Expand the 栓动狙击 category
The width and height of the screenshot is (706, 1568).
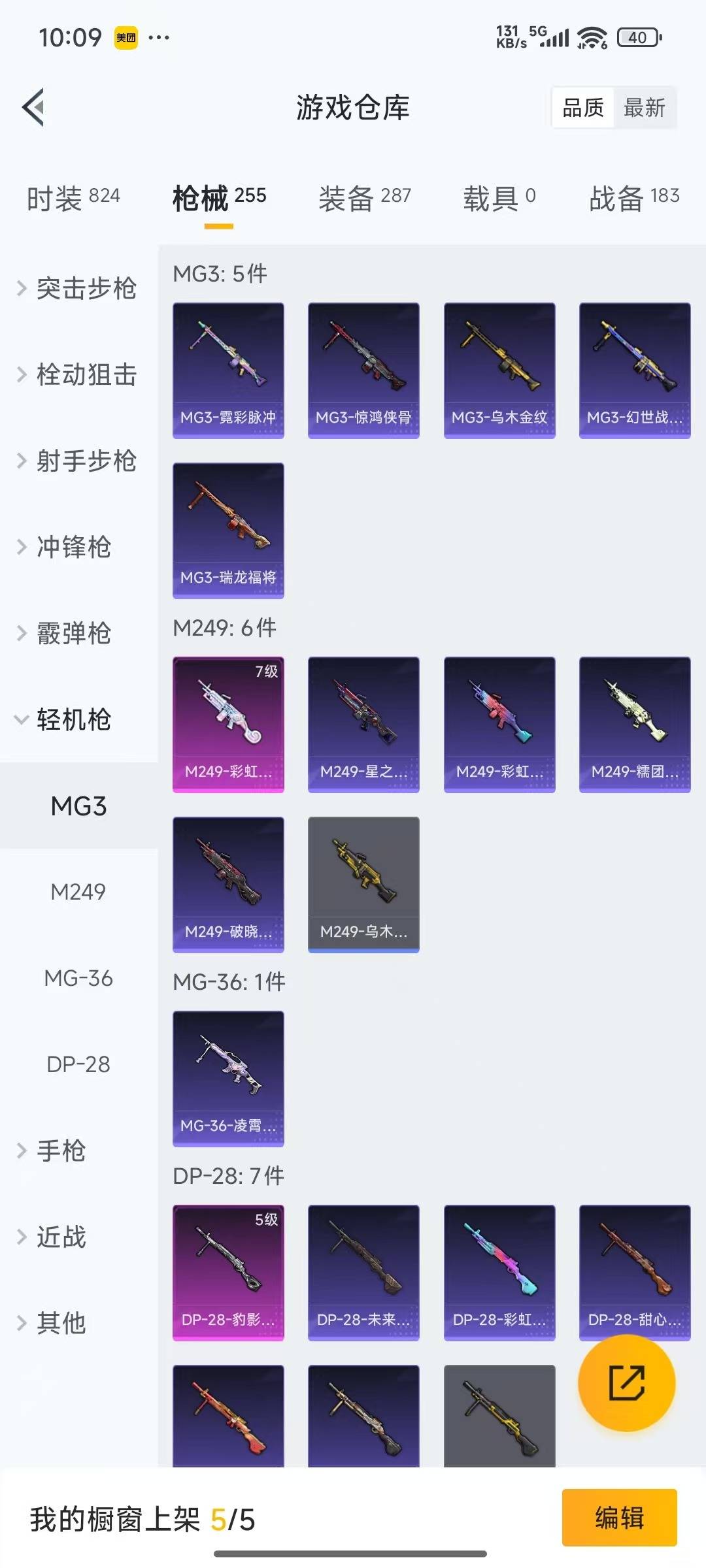click(78, 374)
